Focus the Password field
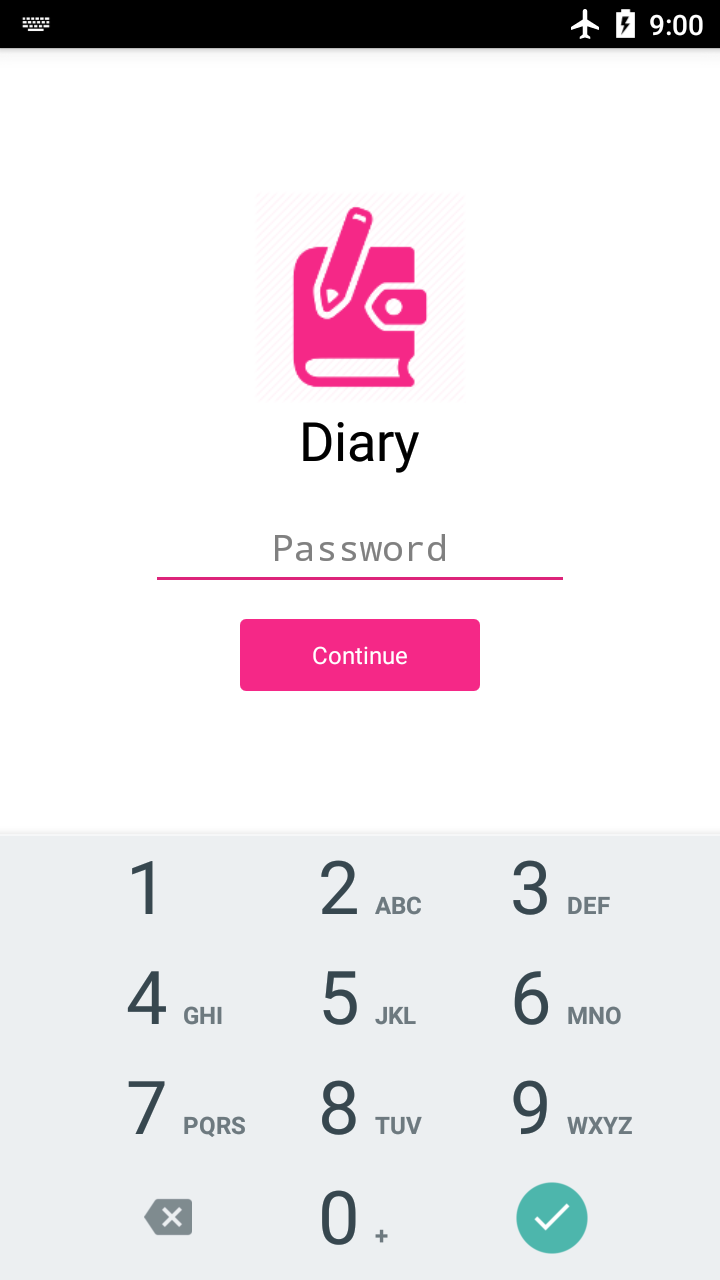Image resolution: width=720 pixels, height=1280 pixels. coord(360,549)
